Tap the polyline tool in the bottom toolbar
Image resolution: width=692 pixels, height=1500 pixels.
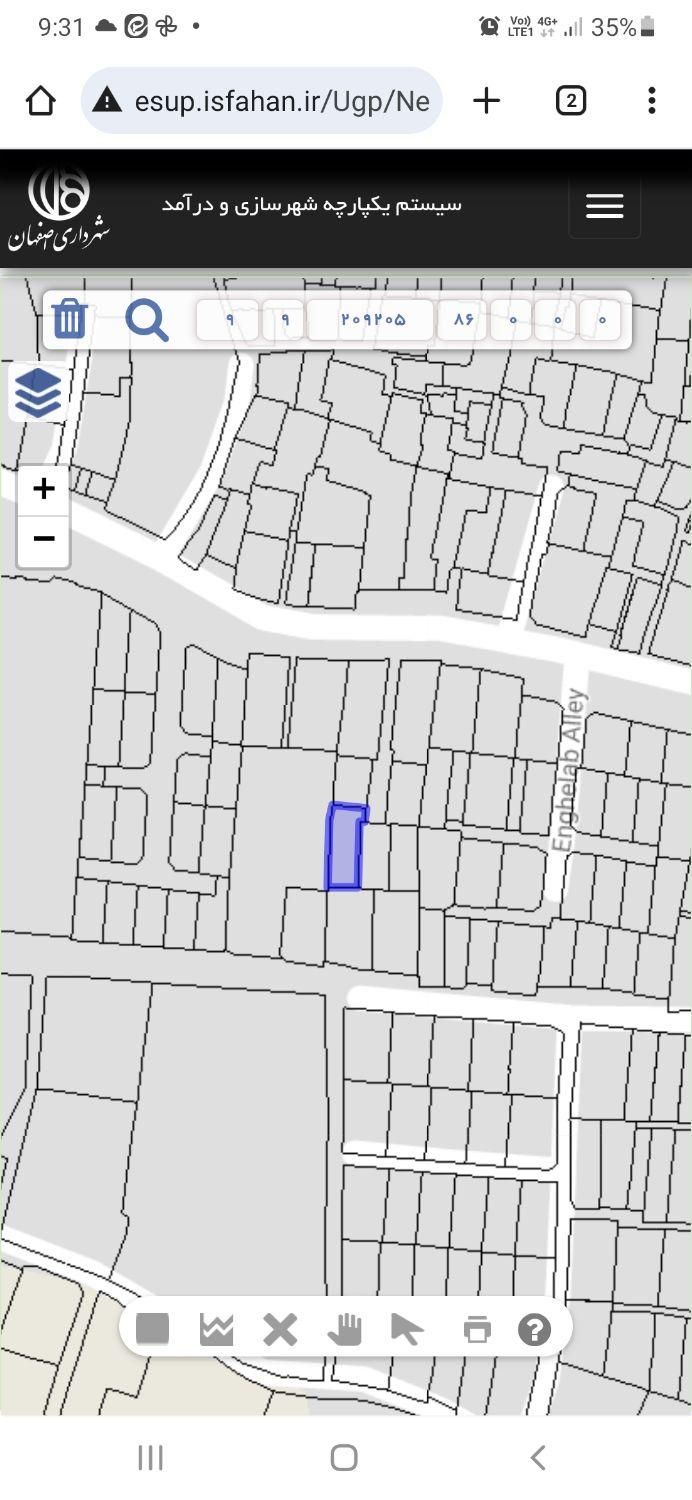[x=216, y=1329]
